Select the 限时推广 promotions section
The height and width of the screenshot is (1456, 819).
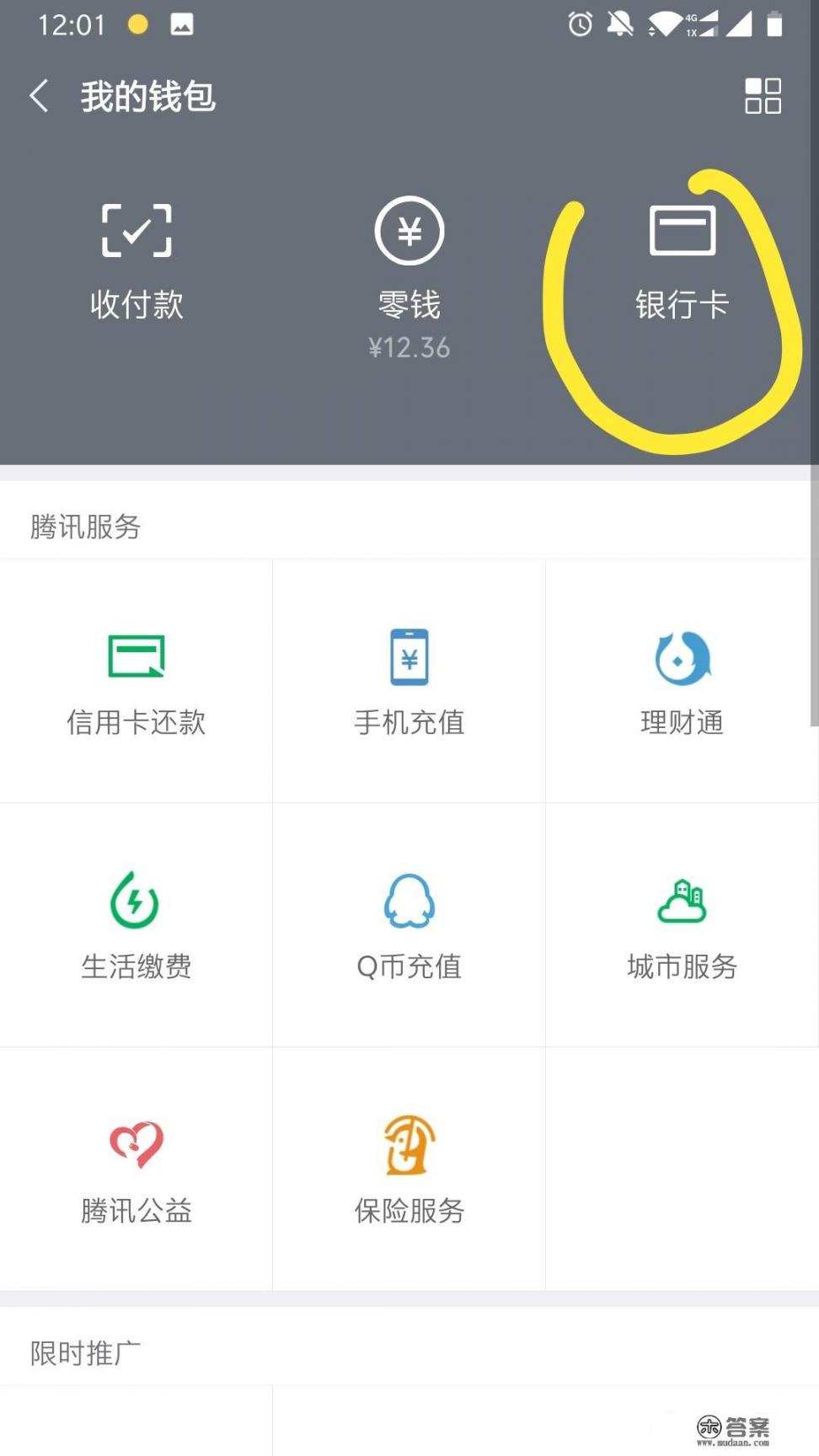click(82, 1350)
